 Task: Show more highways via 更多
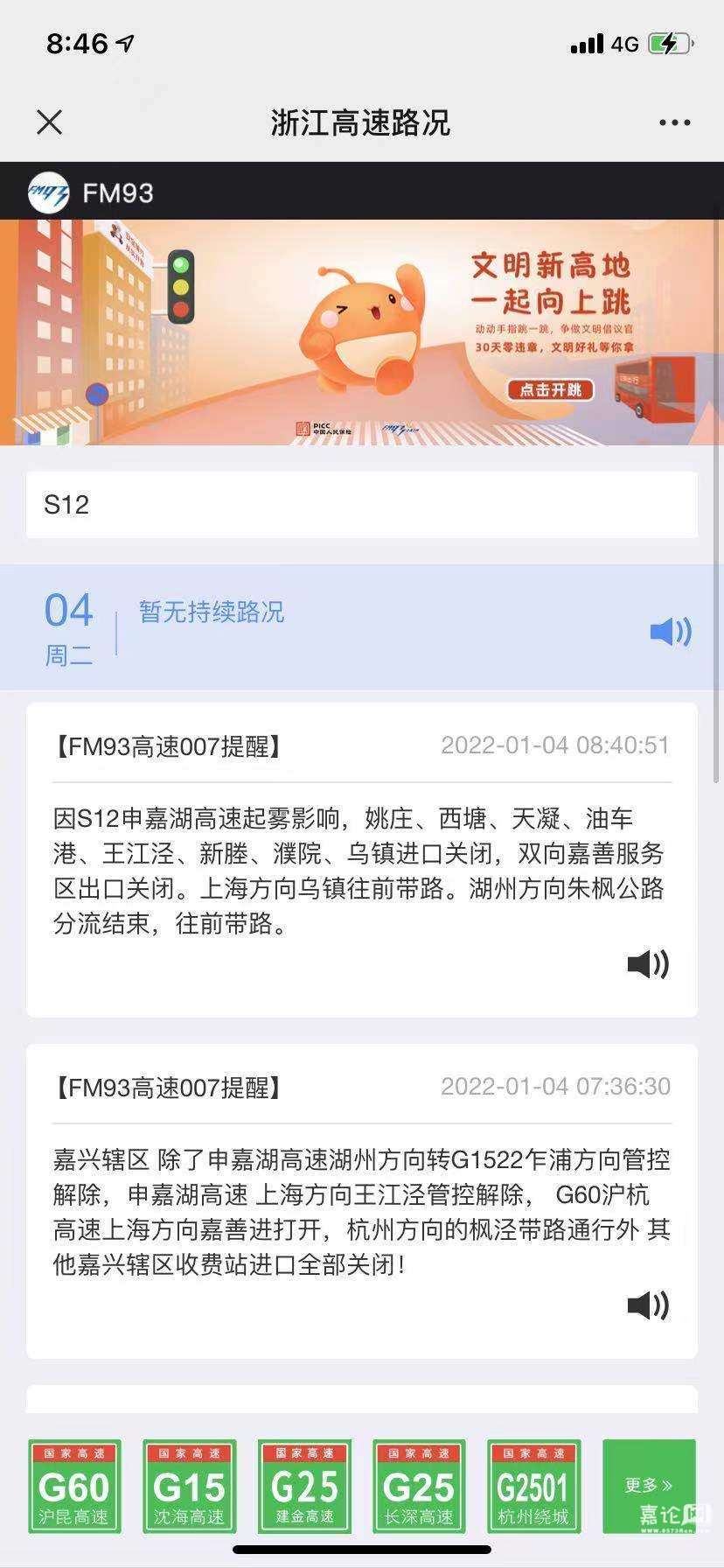[x=649, y=1487]
